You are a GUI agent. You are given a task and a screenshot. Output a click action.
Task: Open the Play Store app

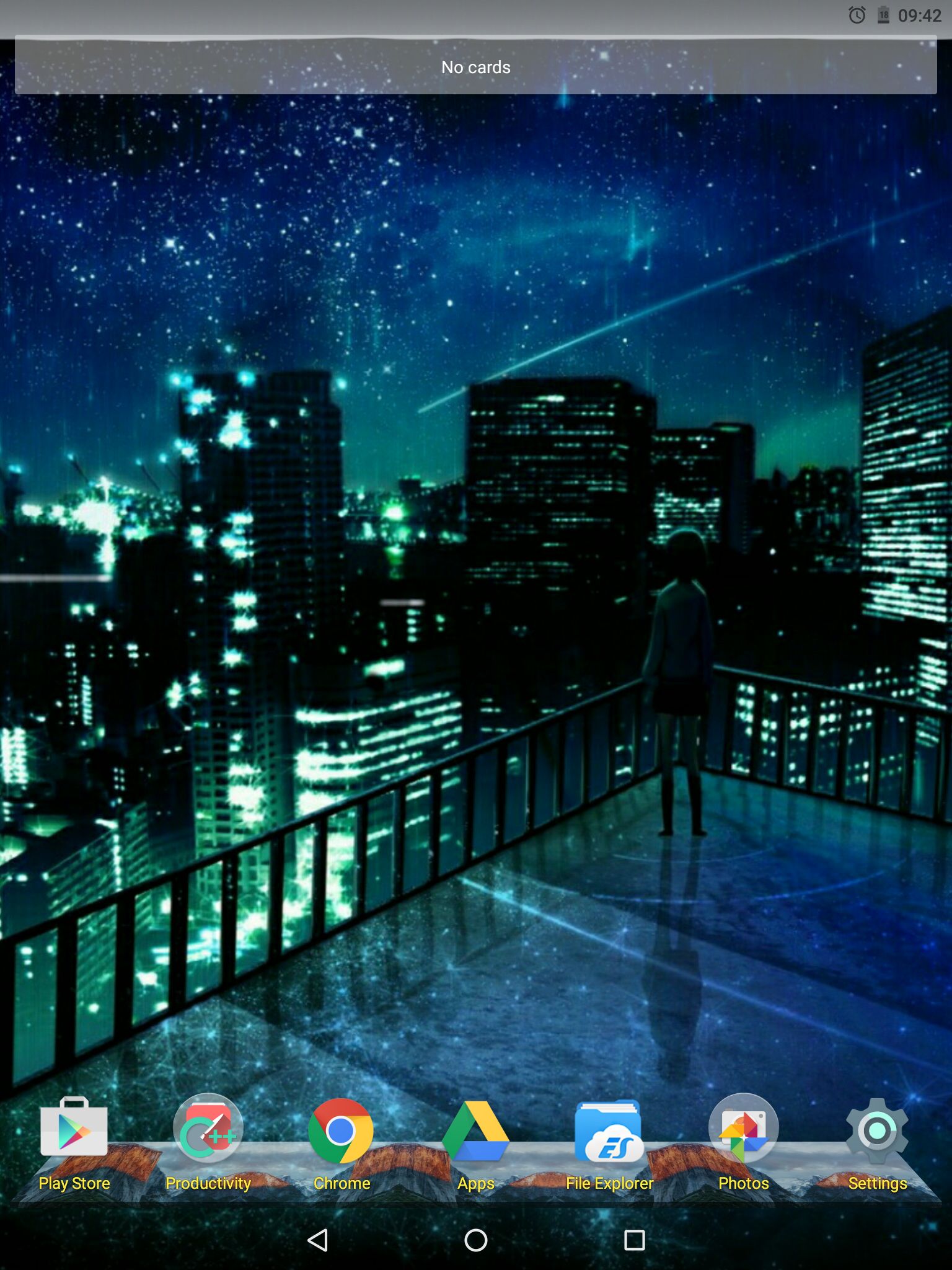coord(74,1130)
